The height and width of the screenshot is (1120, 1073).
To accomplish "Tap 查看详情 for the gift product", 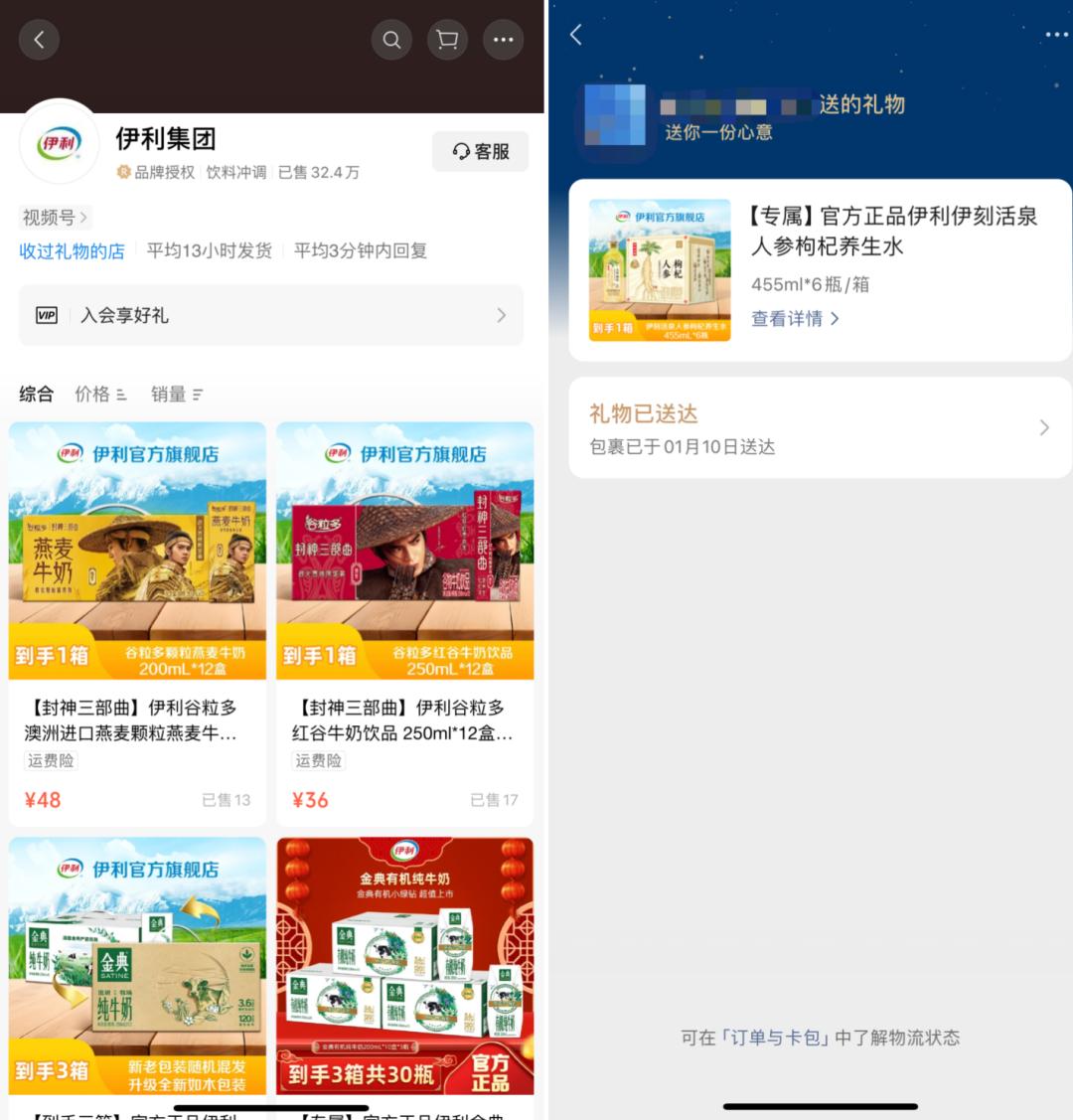I will 795,319.
